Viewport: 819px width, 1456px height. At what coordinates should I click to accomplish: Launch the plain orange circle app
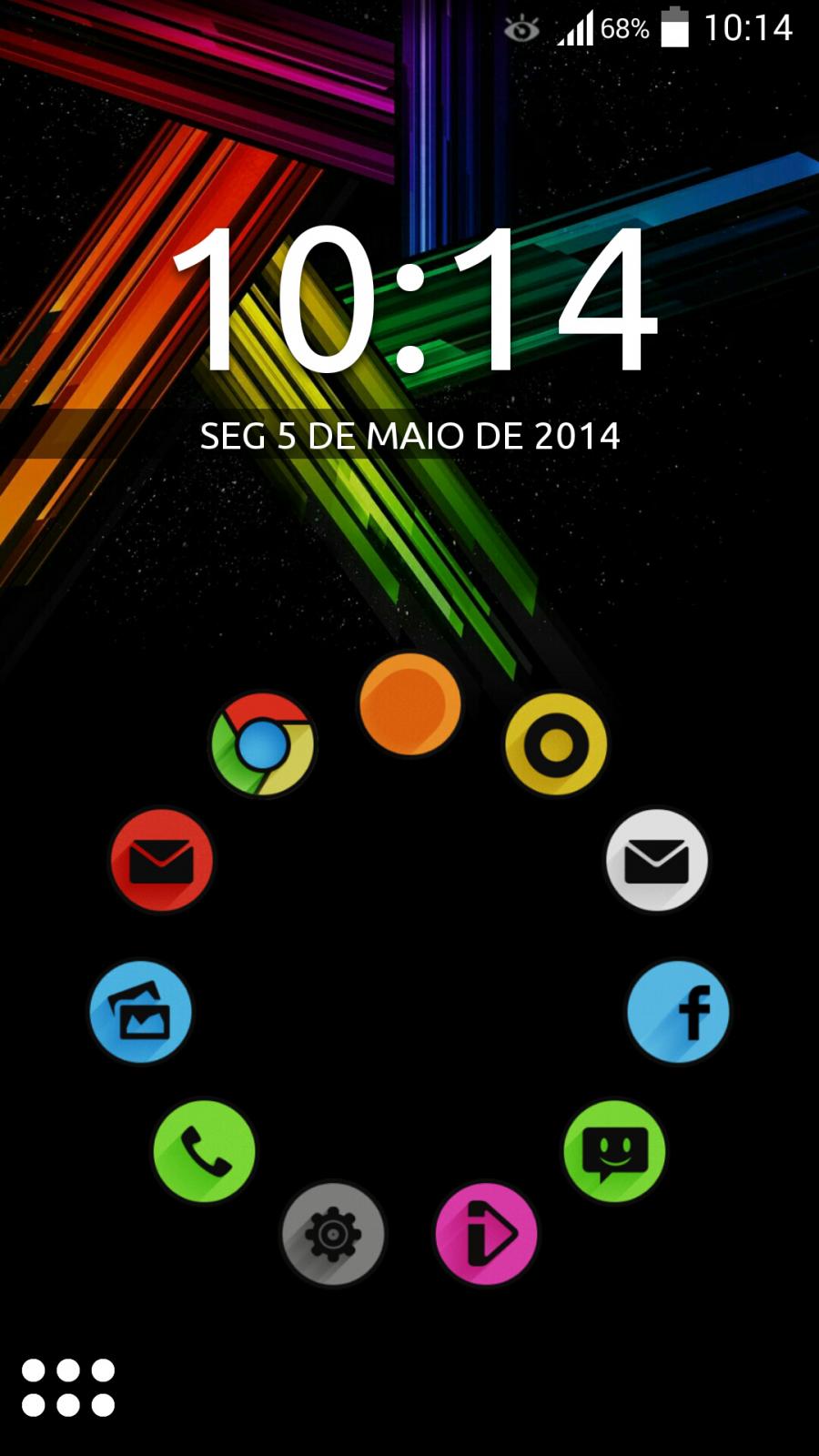tap(409, 704)
